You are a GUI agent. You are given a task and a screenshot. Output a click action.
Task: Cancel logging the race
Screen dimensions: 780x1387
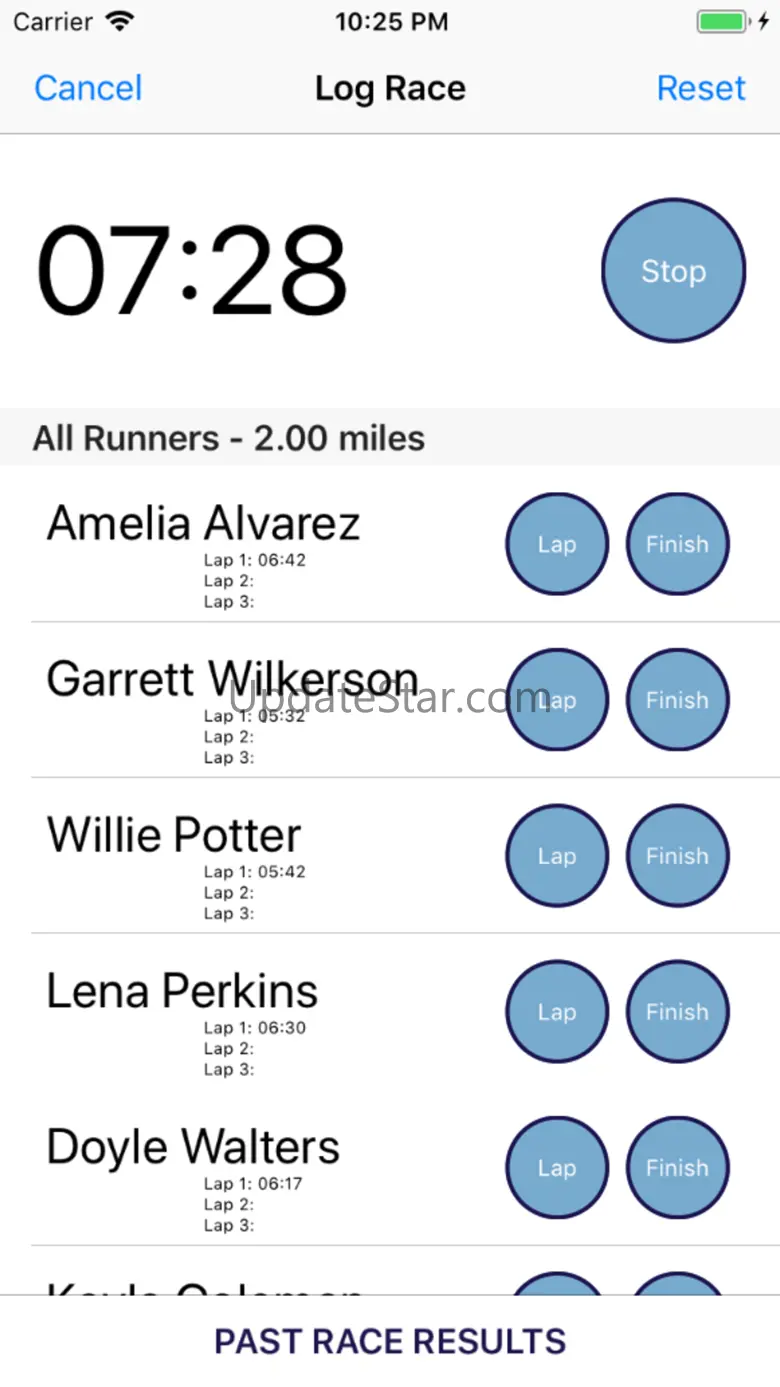pos(88,88)
